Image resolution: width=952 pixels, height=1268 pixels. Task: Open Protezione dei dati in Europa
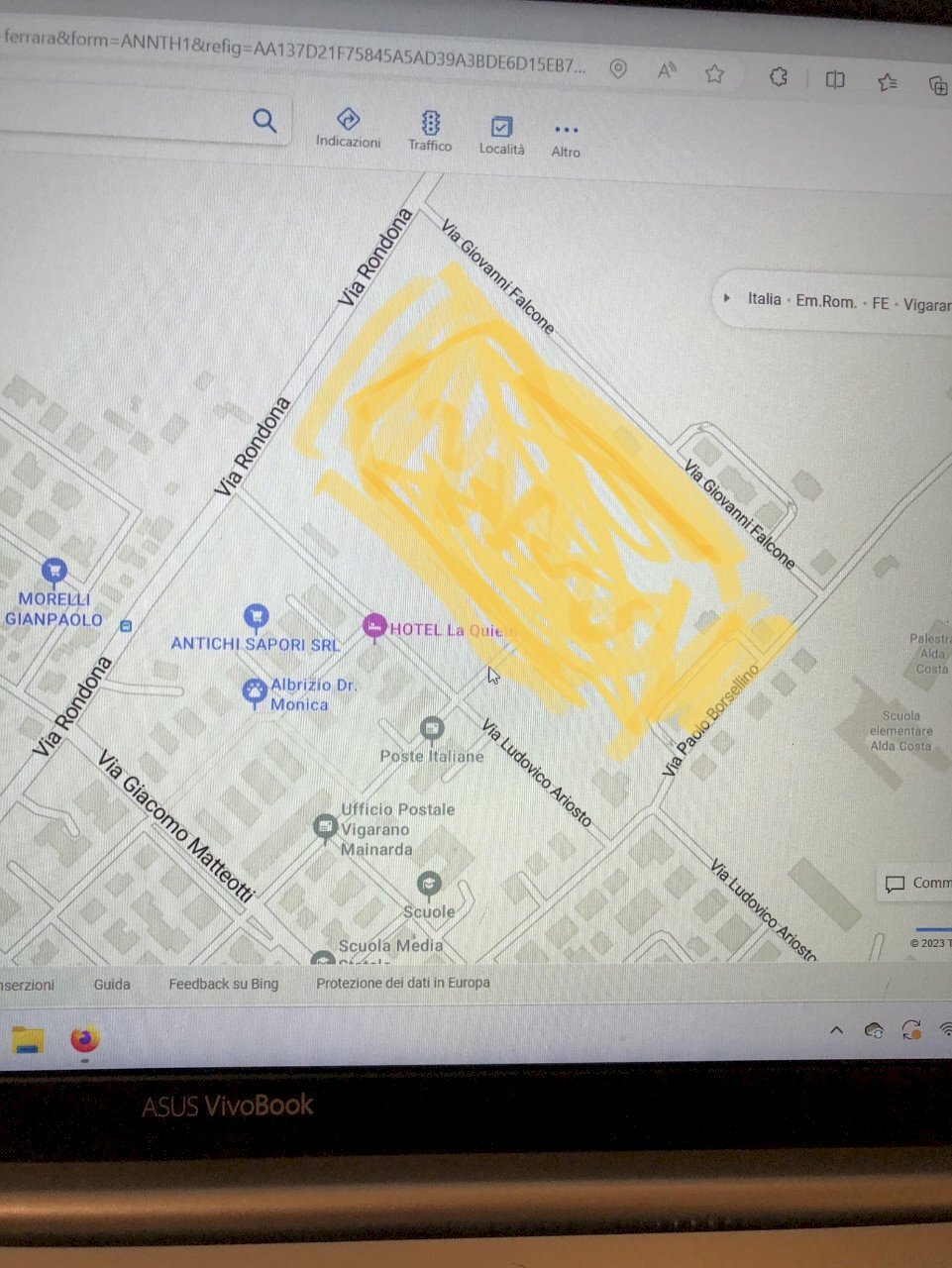coord(402,983)
